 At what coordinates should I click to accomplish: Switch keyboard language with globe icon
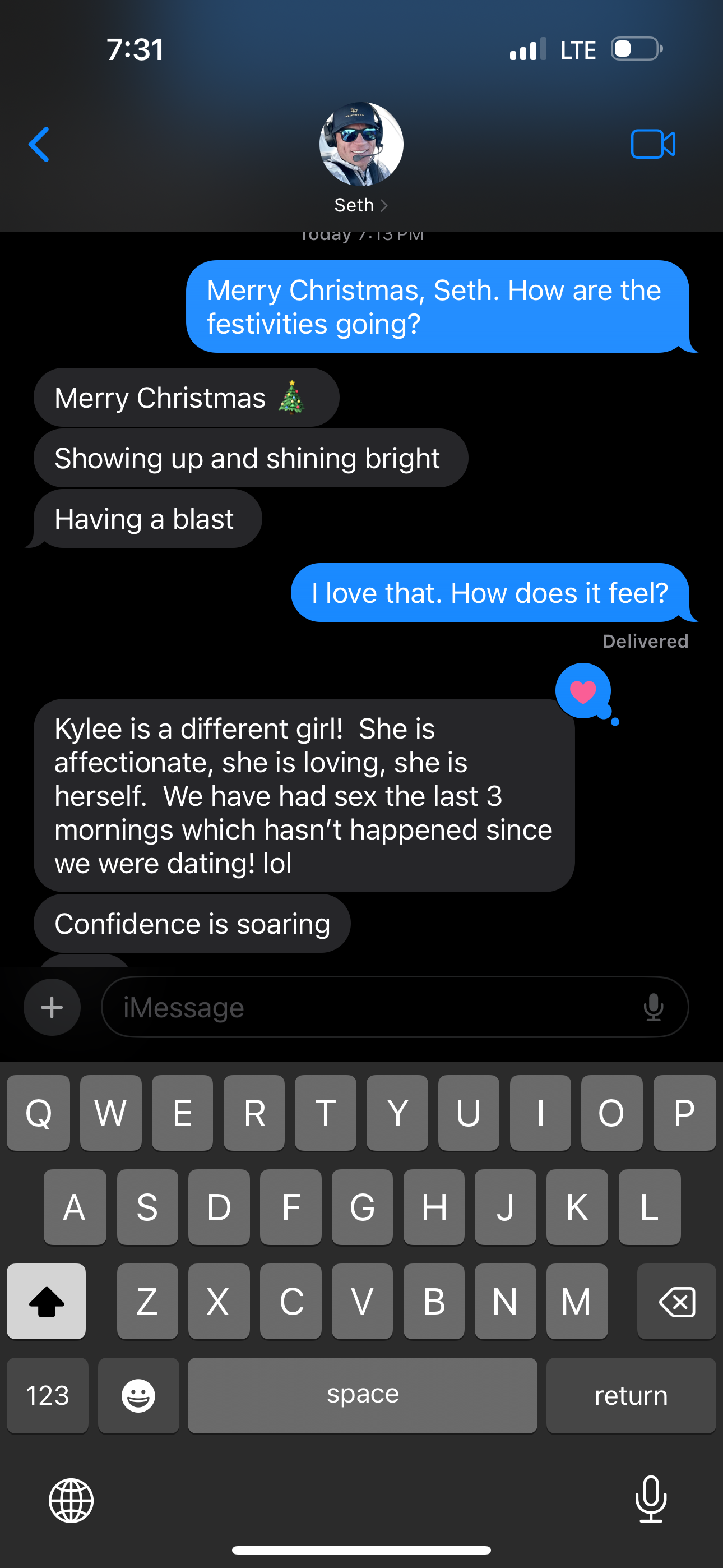[x=71, y=1501]
